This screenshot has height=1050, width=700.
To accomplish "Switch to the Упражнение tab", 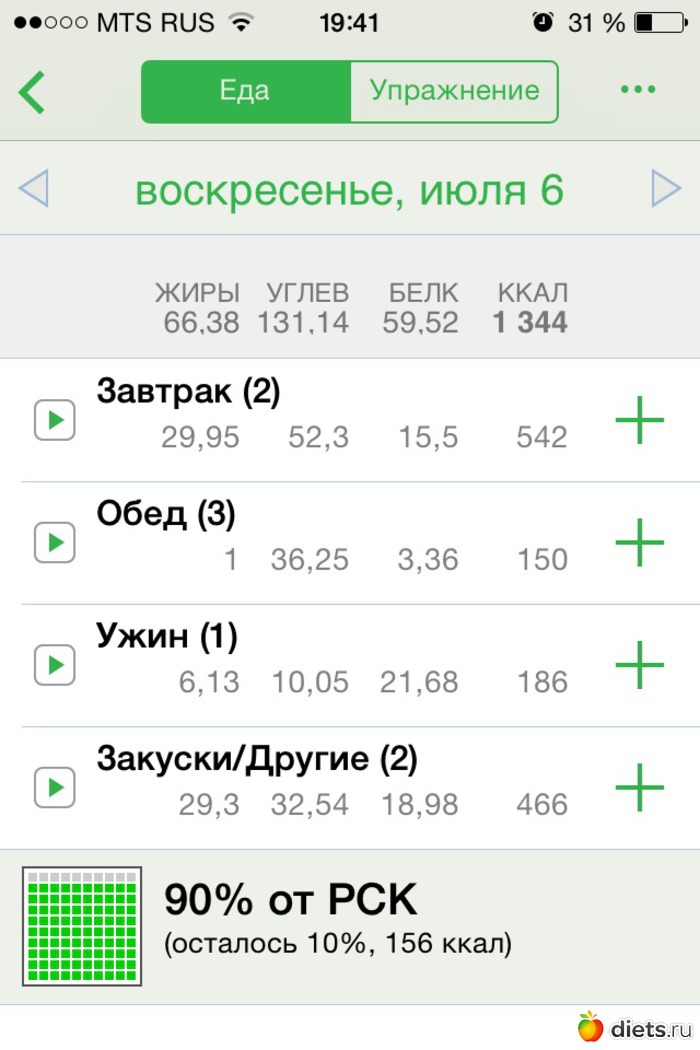I will pos(454,92).
